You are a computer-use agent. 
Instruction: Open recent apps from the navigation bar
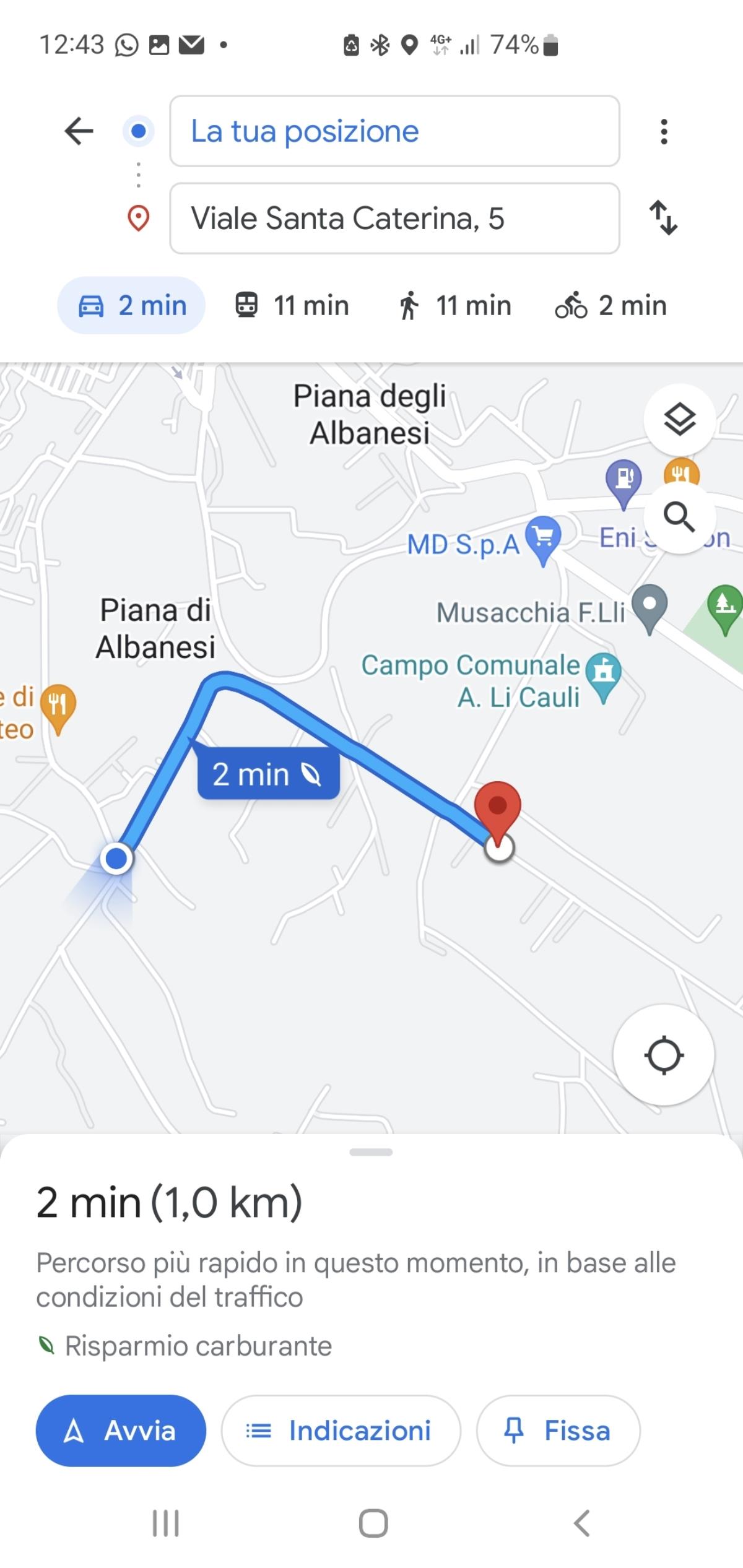(166, 1523)
